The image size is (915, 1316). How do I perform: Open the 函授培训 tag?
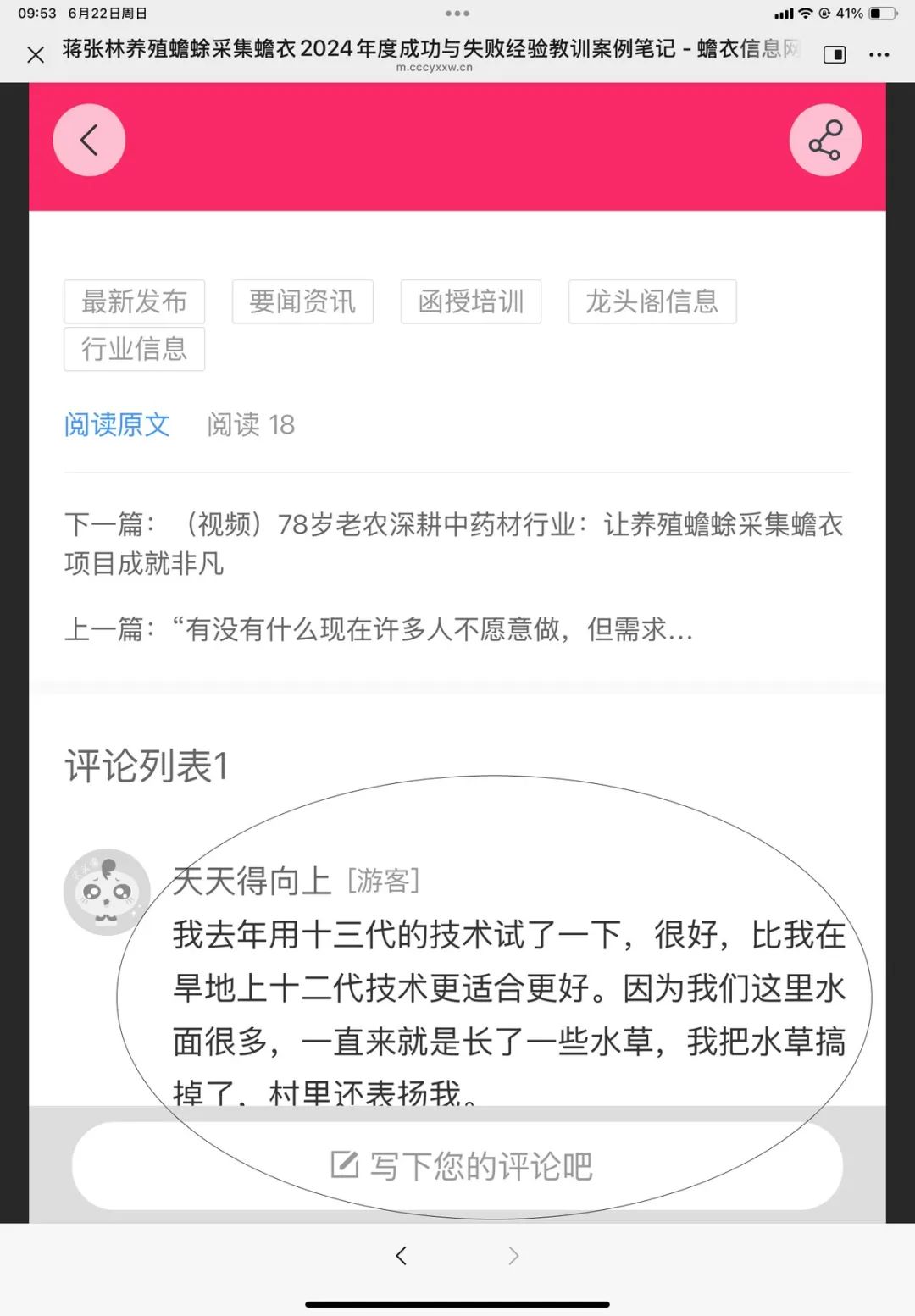coord(471,301)
